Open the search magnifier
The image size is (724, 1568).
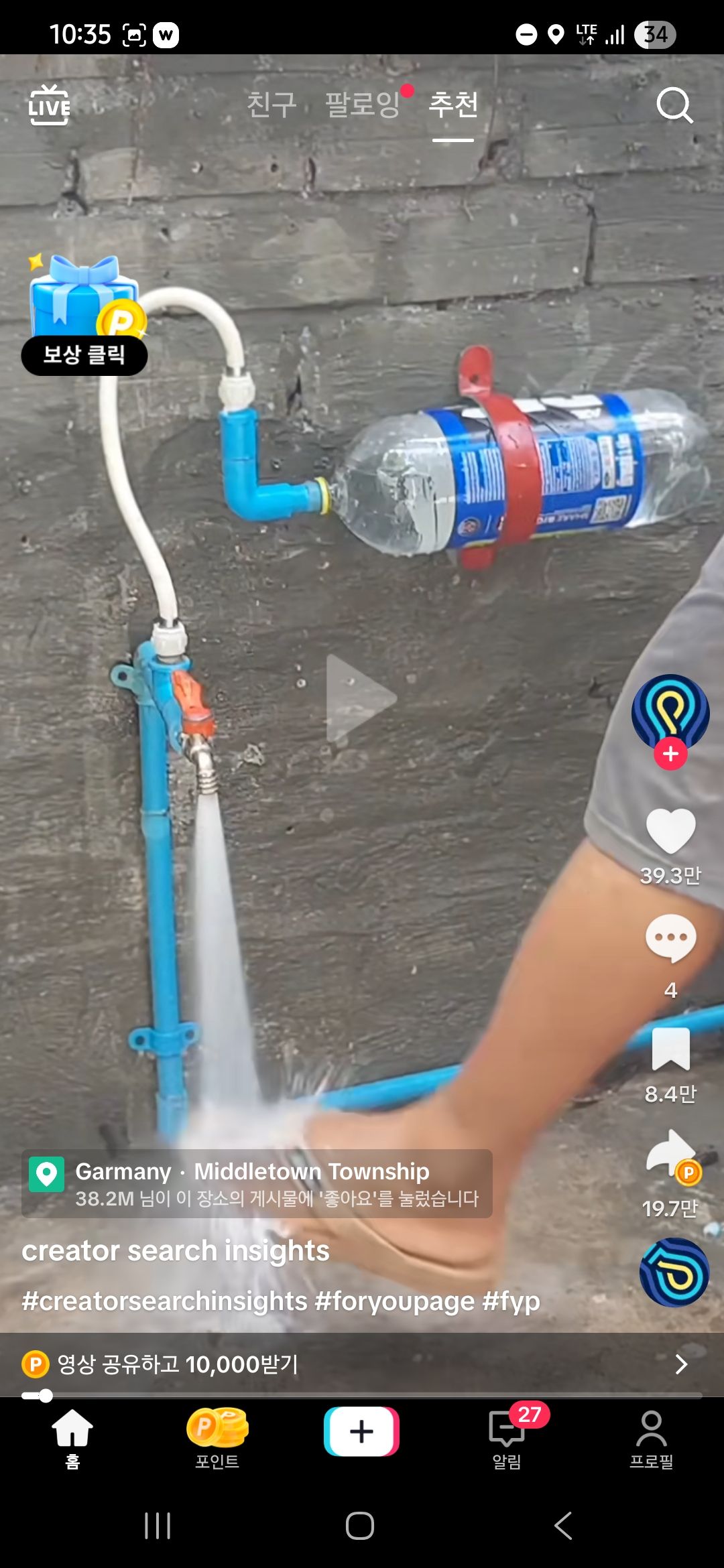pos(674,105)
